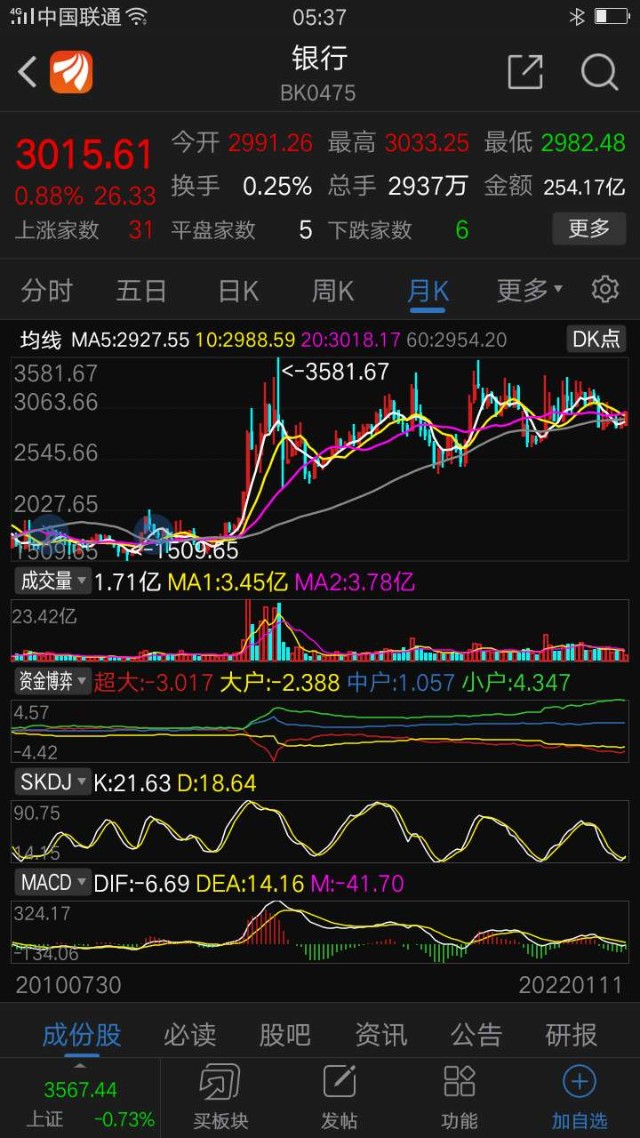Screen dimensions: 640x1138
Task: Open chart settings gear
Action: pyautogui.click(x=605, y=290)
